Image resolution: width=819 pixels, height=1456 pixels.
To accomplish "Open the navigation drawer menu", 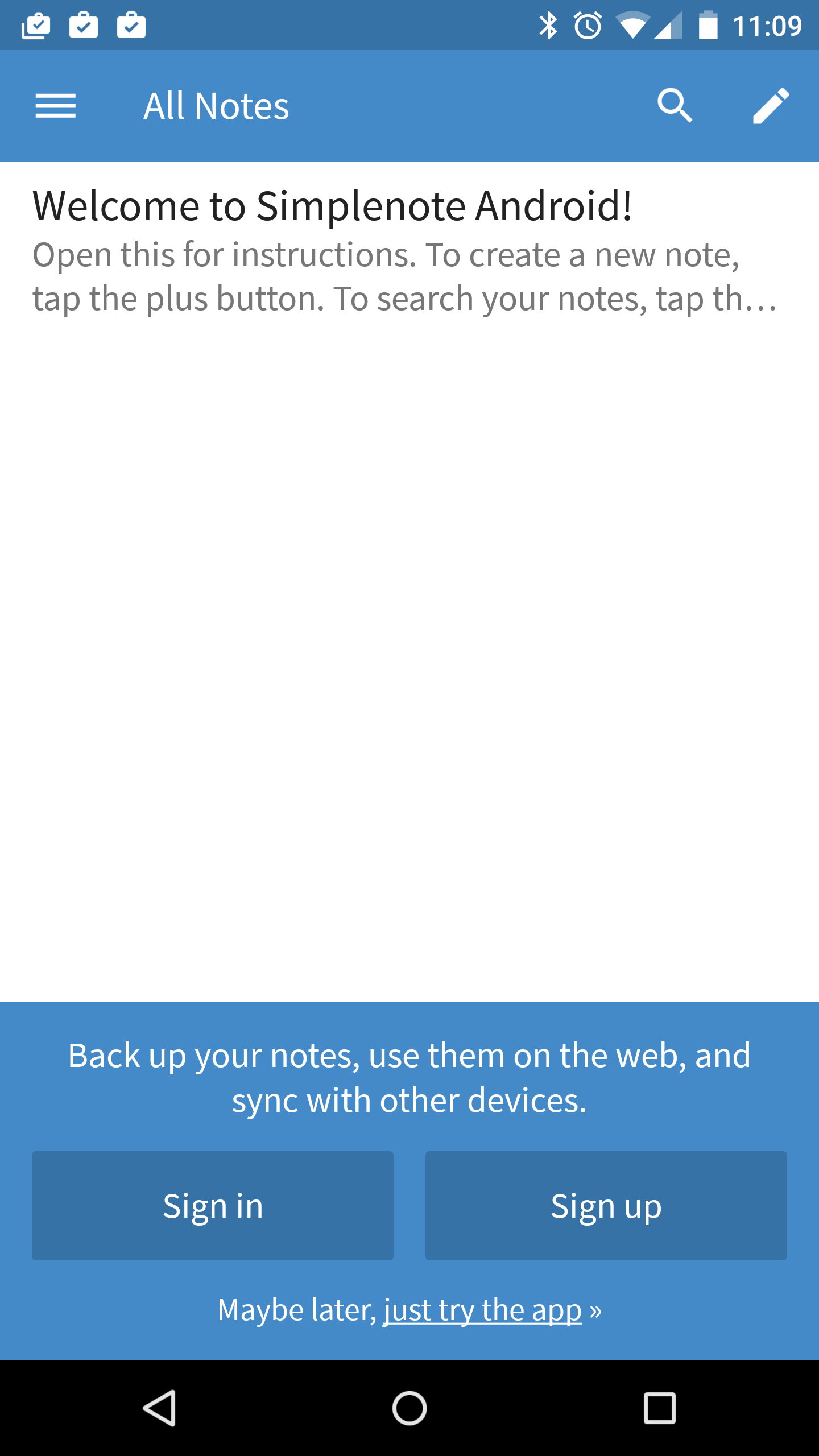I will point(55,106).
